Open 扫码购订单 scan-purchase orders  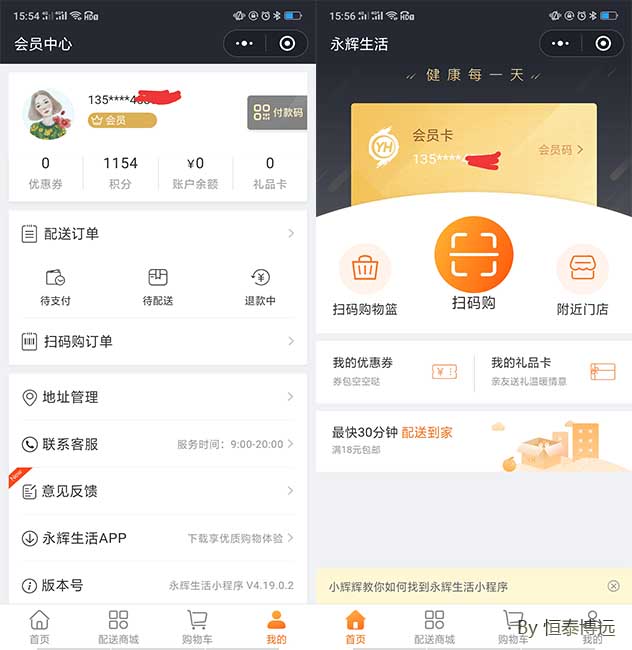158,342
